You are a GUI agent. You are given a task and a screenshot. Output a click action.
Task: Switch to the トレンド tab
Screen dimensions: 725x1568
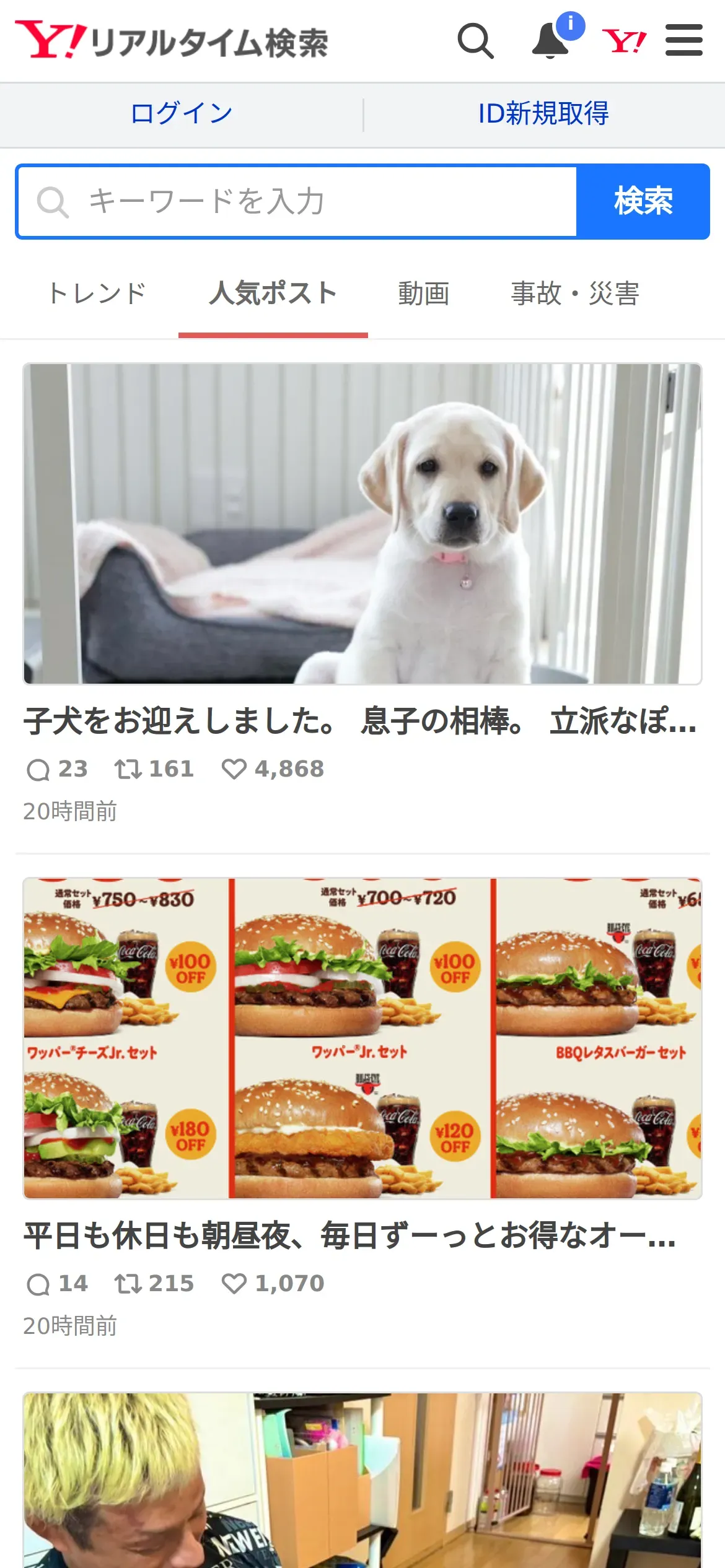coord(97,294)
